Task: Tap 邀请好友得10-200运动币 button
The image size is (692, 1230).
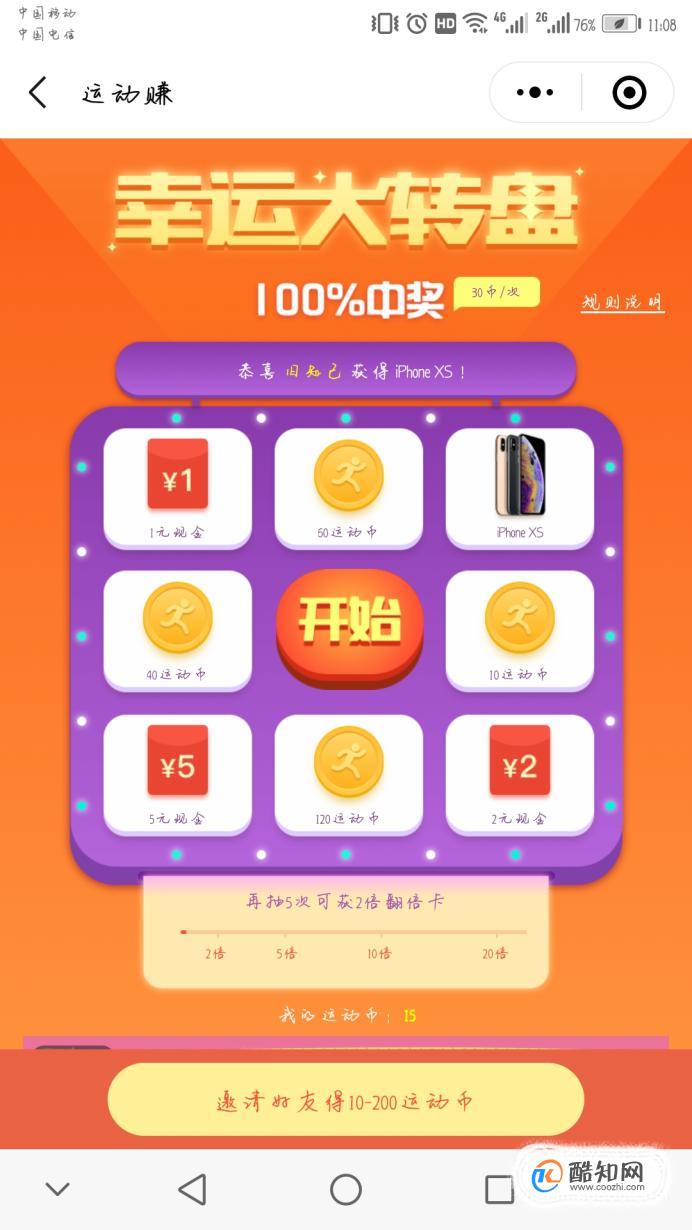Action: 345,1100
